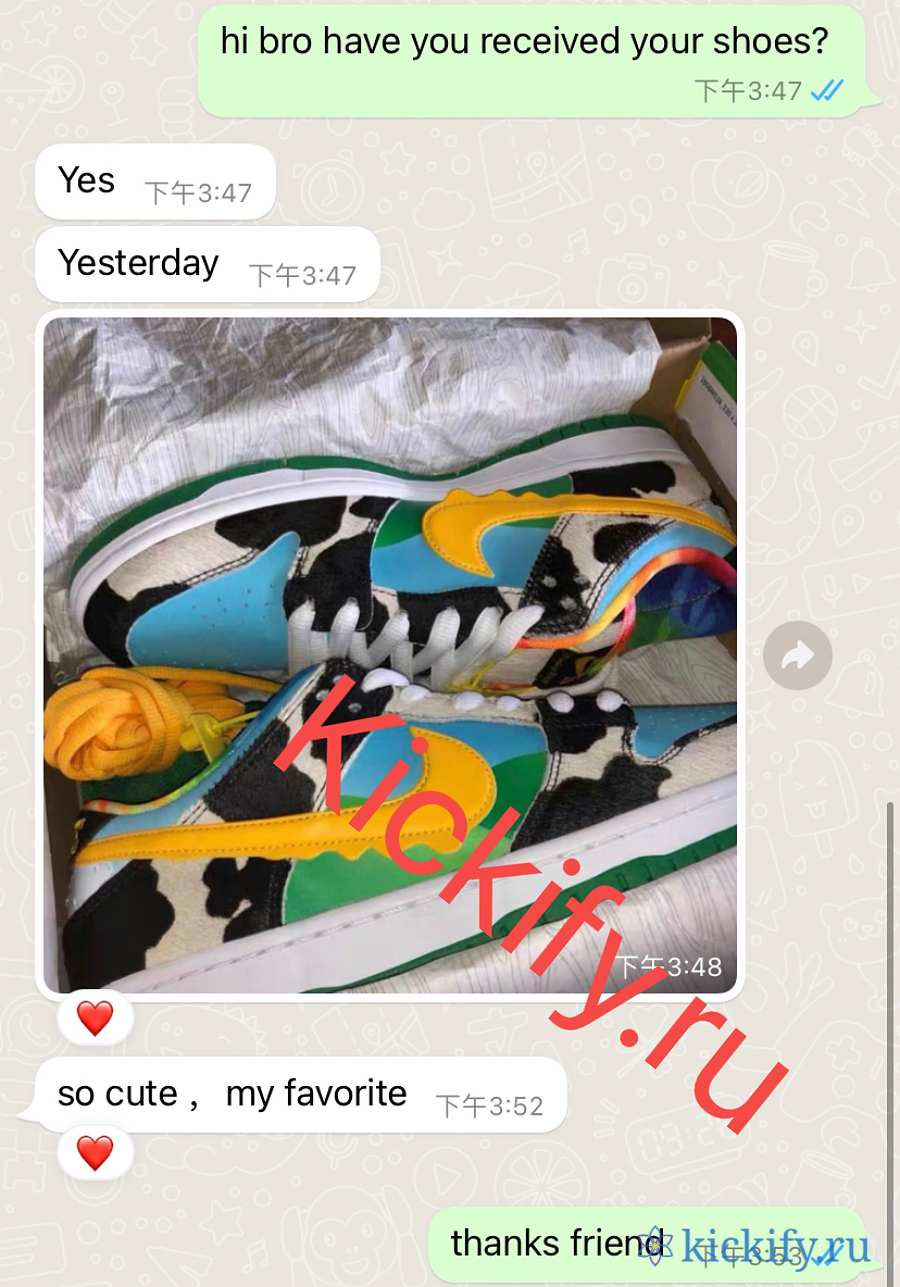Open the sneaker photo in the chat
This screenshot has height=1287, width=900.
390,655
